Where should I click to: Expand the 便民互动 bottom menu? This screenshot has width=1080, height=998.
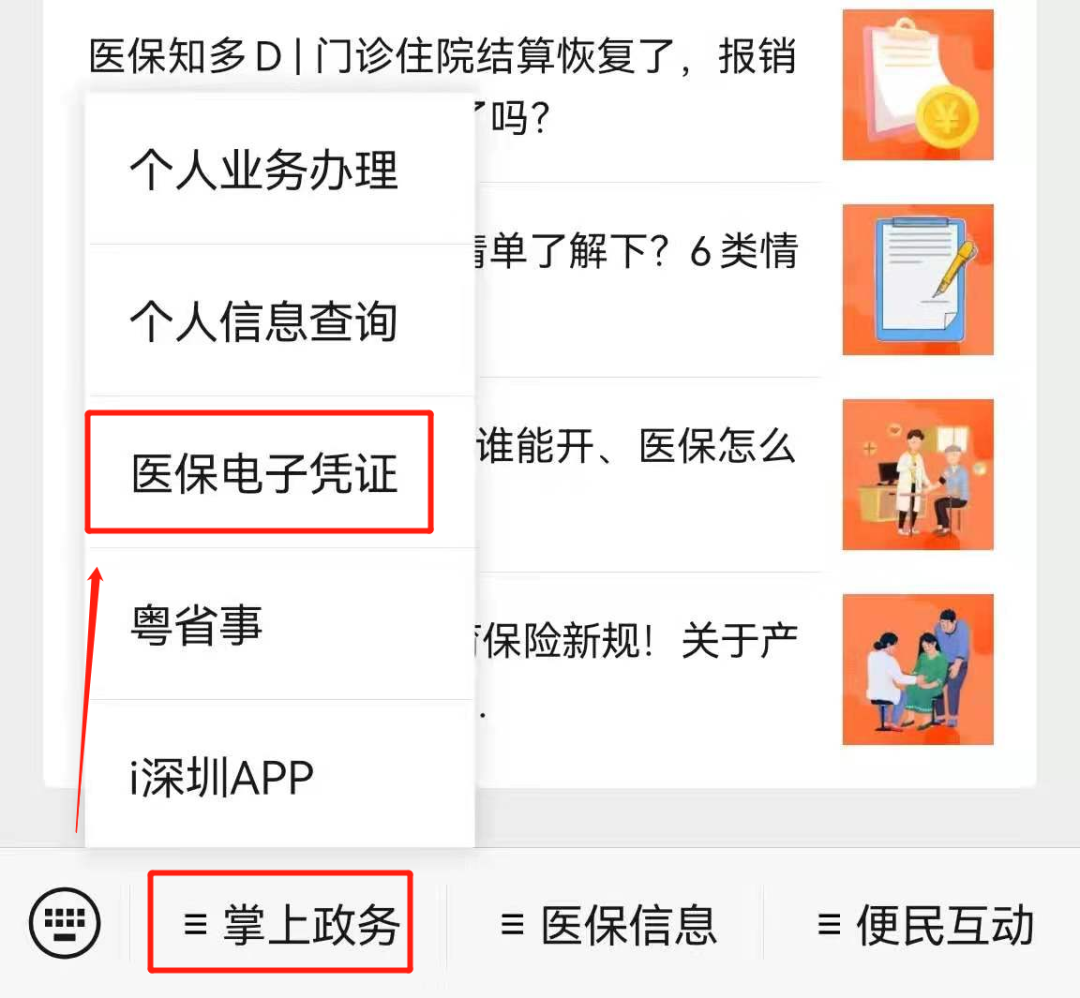(922, 923)
